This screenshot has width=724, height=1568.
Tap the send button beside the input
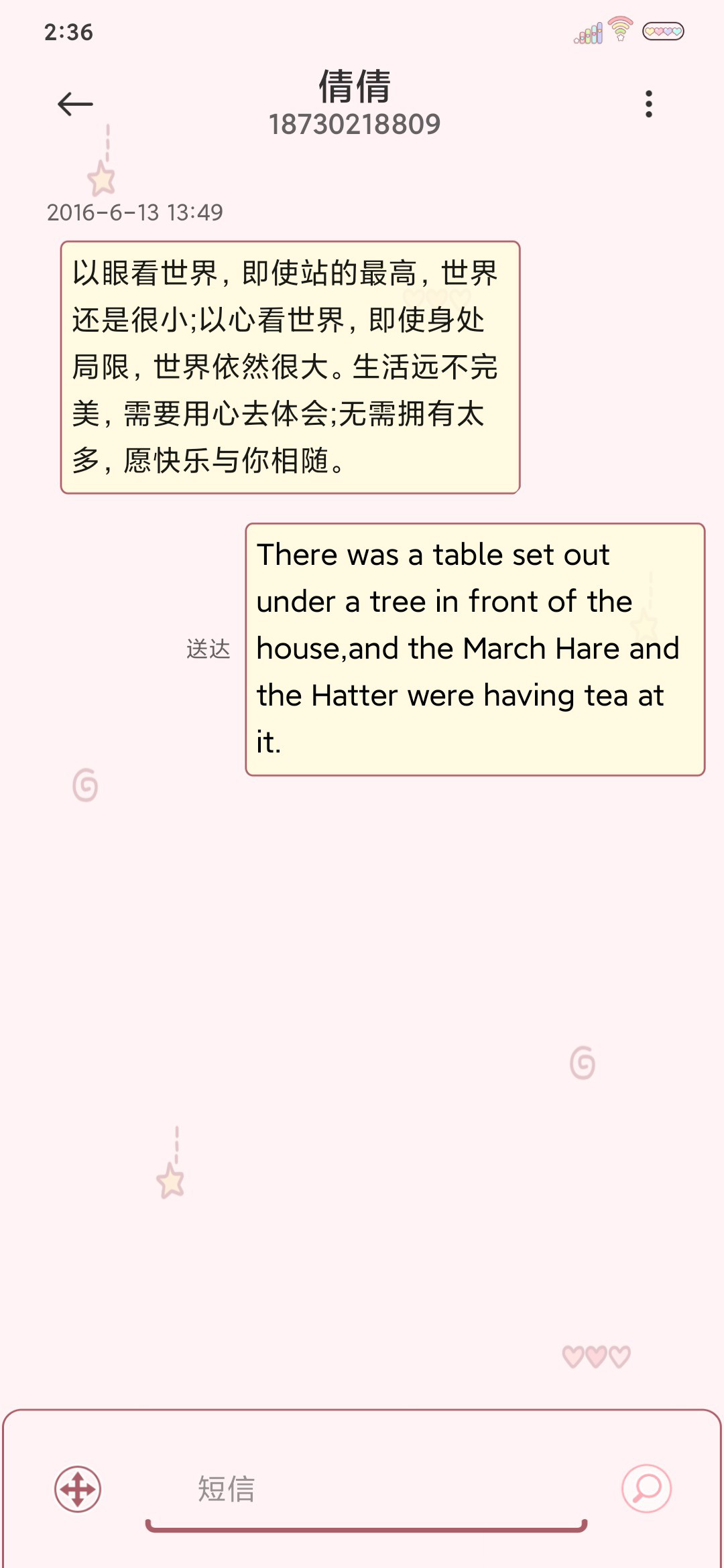(x=646, y=1489)
